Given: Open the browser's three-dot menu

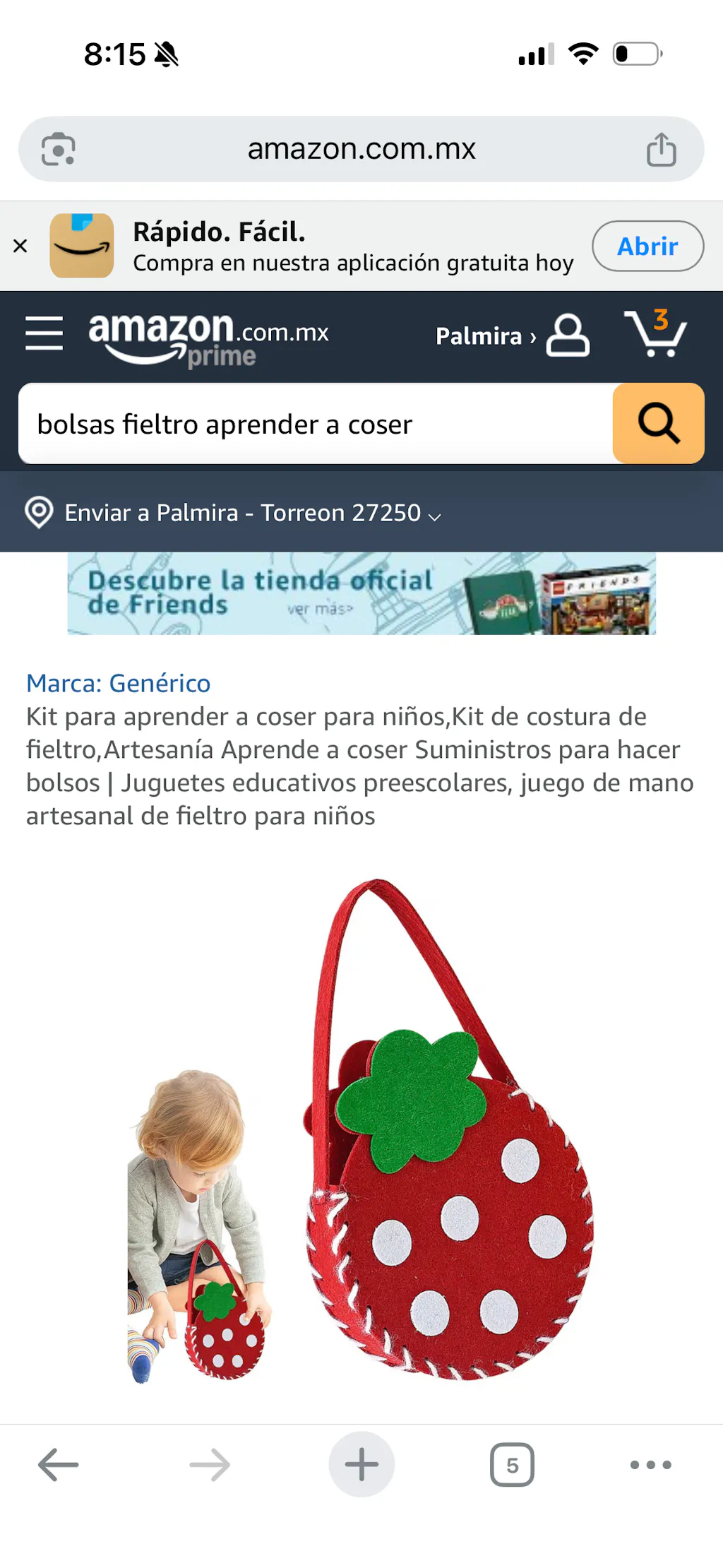Looking at the screenshot, I should [650, 1464].
